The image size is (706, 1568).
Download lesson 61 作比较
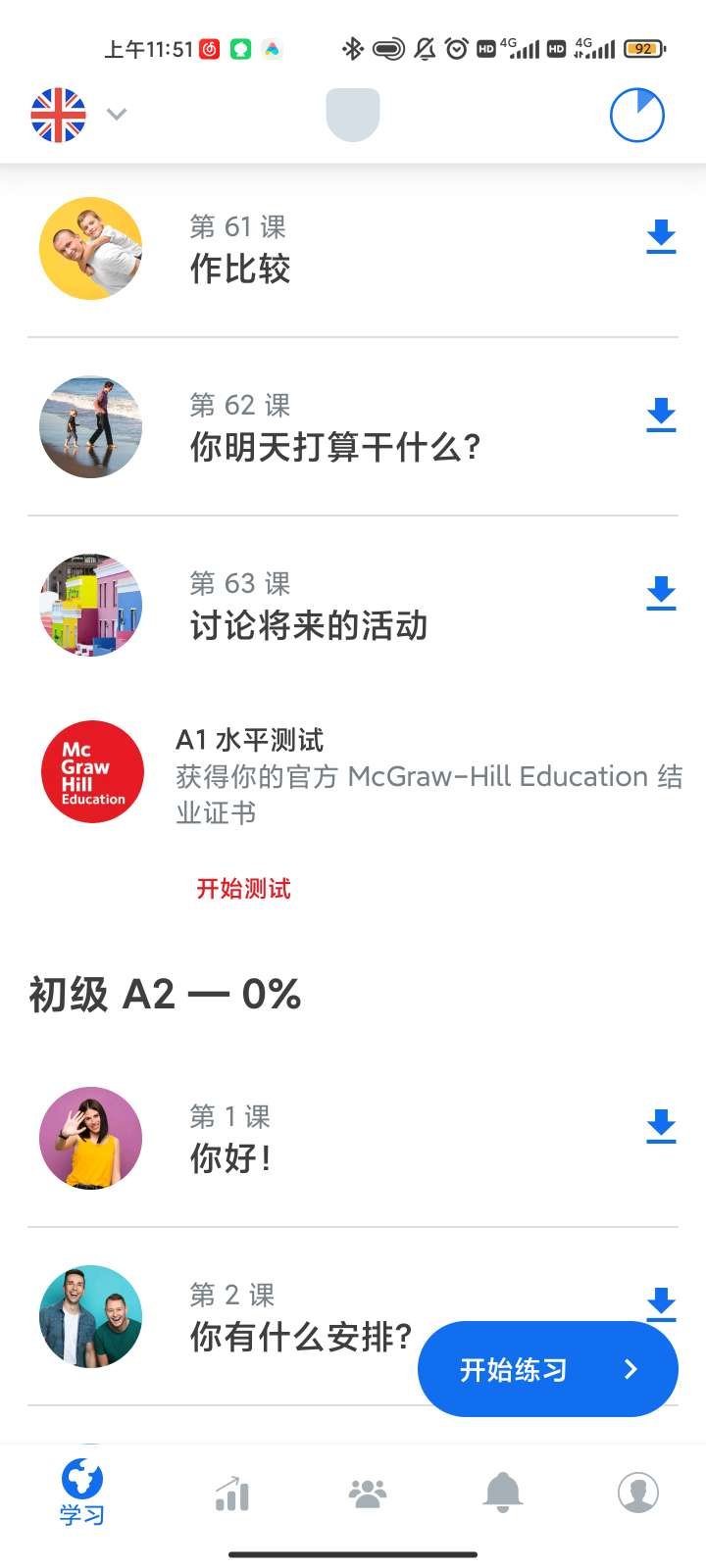tap(661, 237)
